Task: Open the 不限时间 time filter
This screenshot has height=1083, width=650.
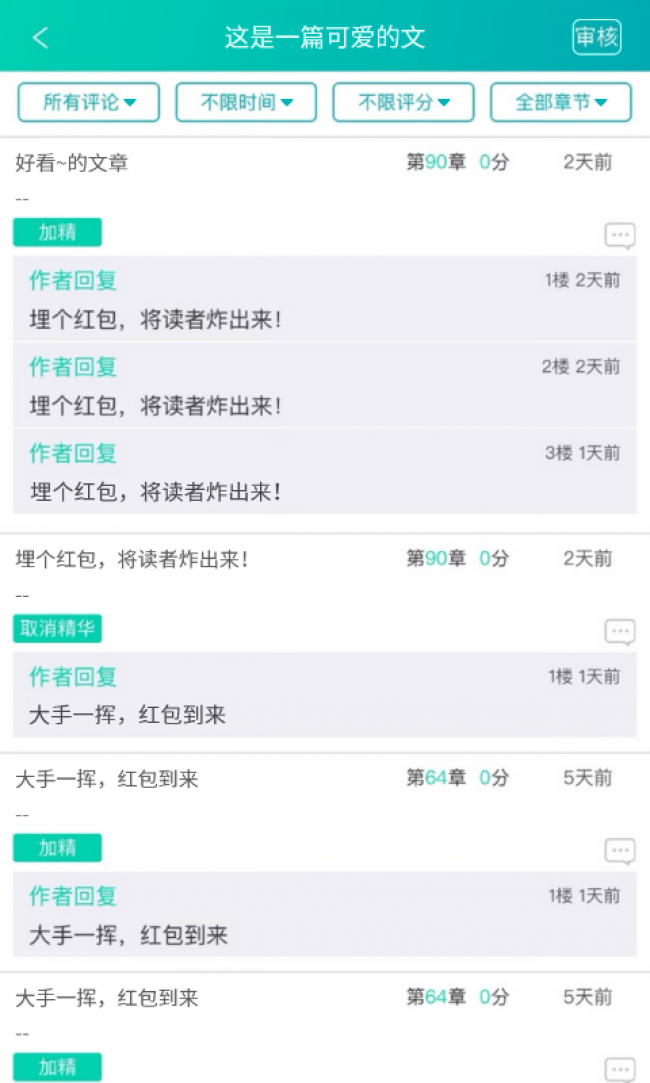Action: point(247,102)
